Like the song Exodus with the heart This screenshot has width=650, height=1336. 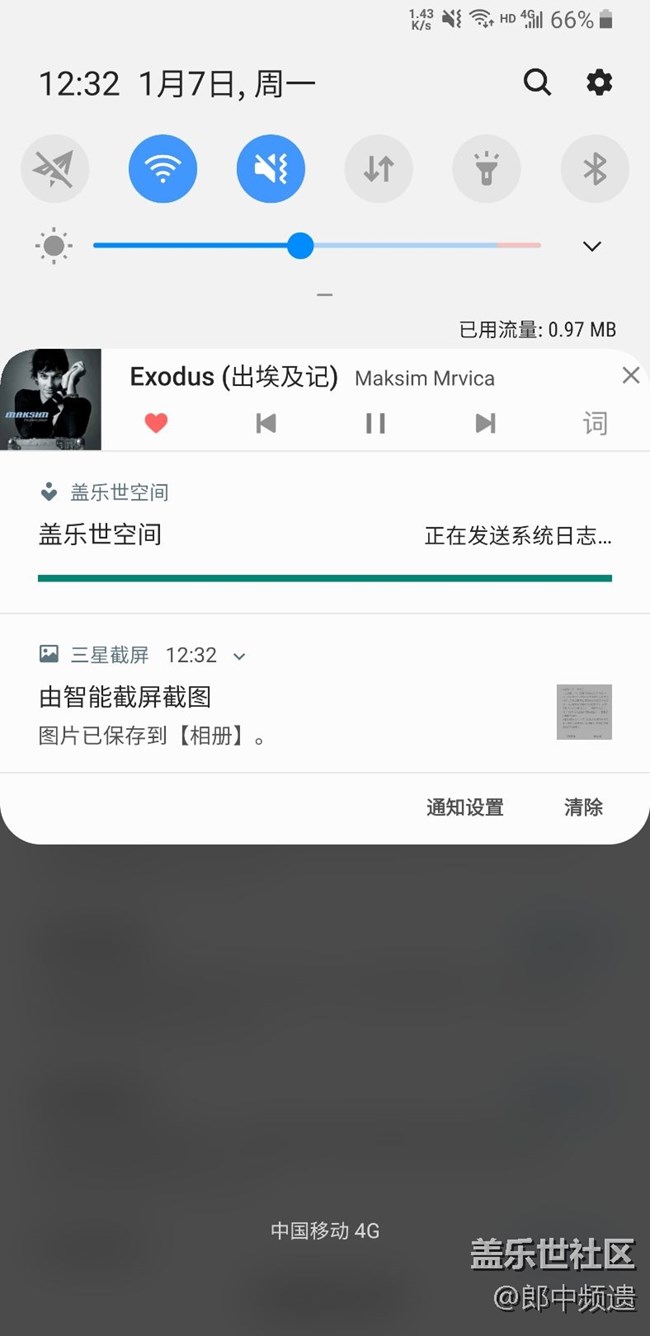(x=156, y=423)
